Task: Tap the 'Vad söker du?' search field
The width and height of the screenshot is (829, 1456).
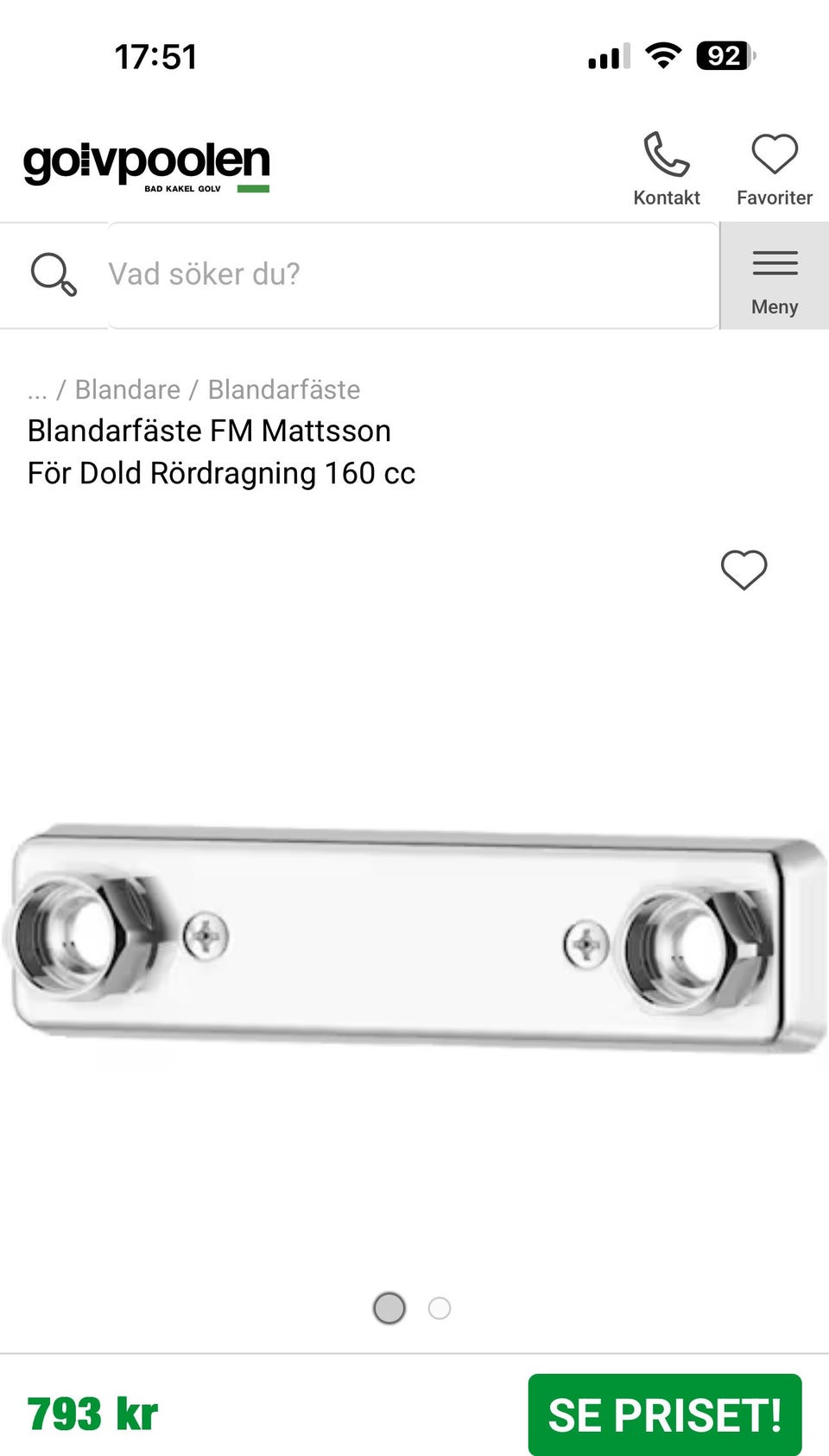Action: click(x=412, y=274)
